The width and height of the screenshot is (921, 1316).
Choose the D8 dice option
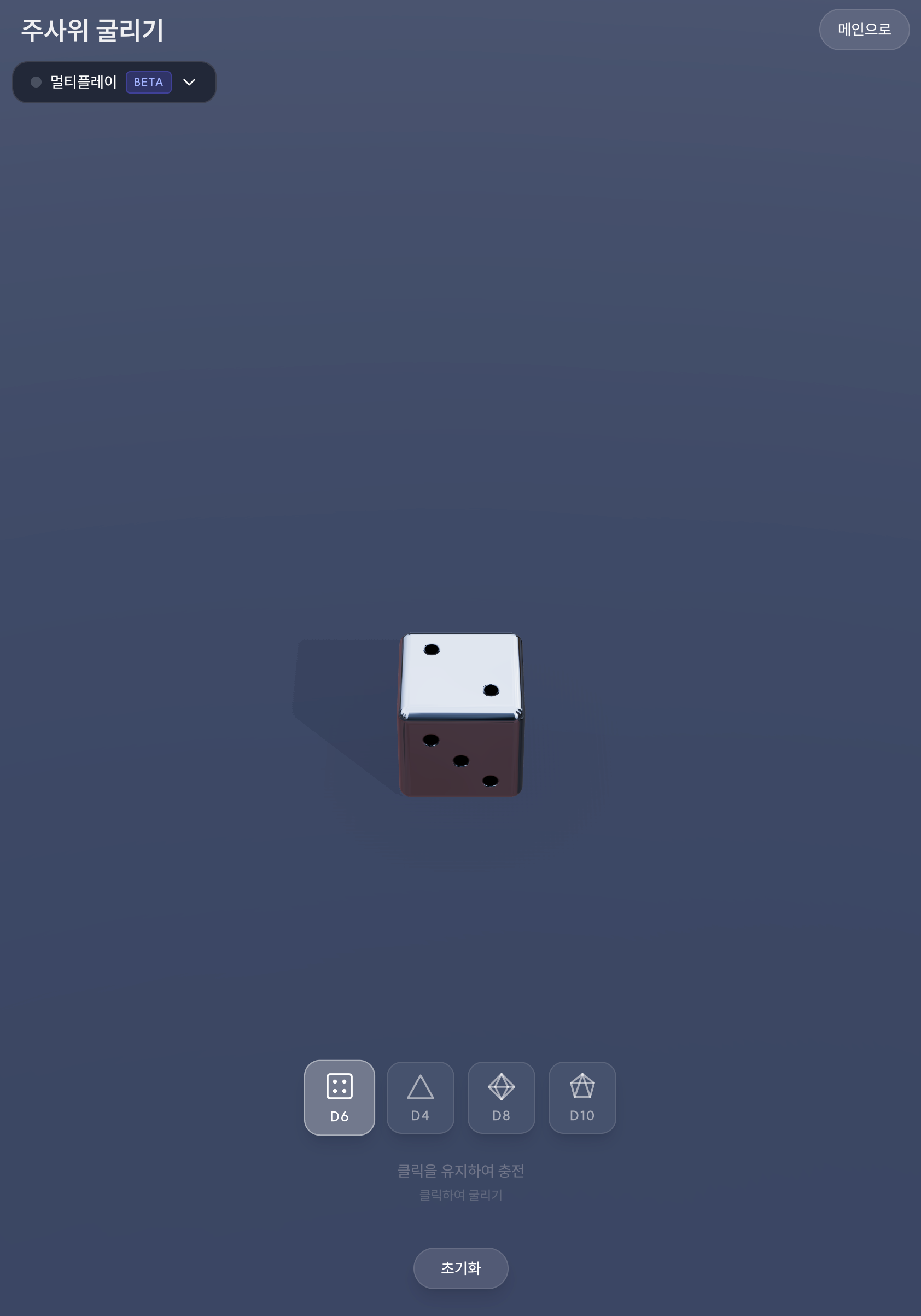(501, 1097)
